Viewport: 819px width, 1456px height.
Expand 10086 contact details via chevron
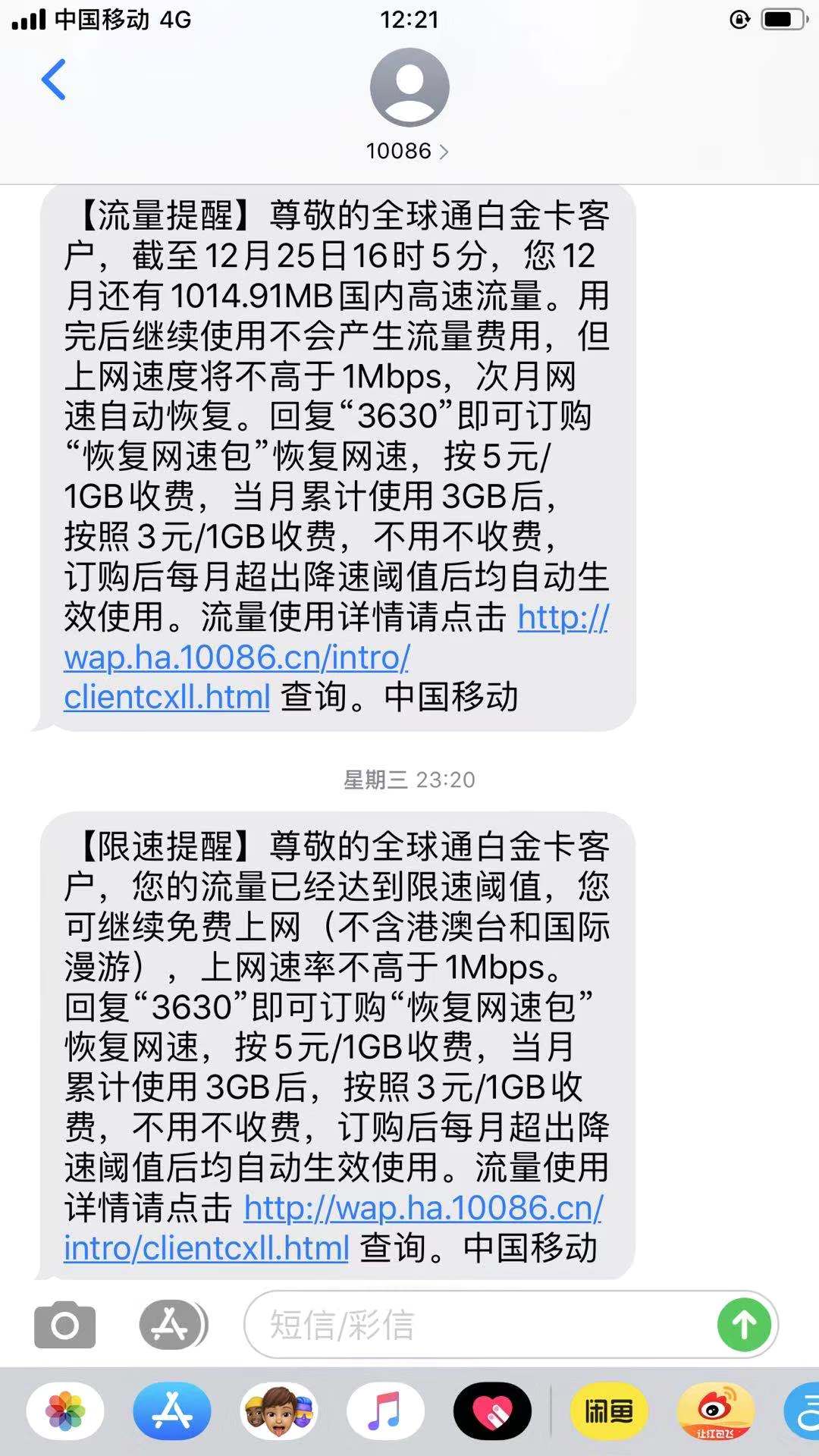pos(444,150)
